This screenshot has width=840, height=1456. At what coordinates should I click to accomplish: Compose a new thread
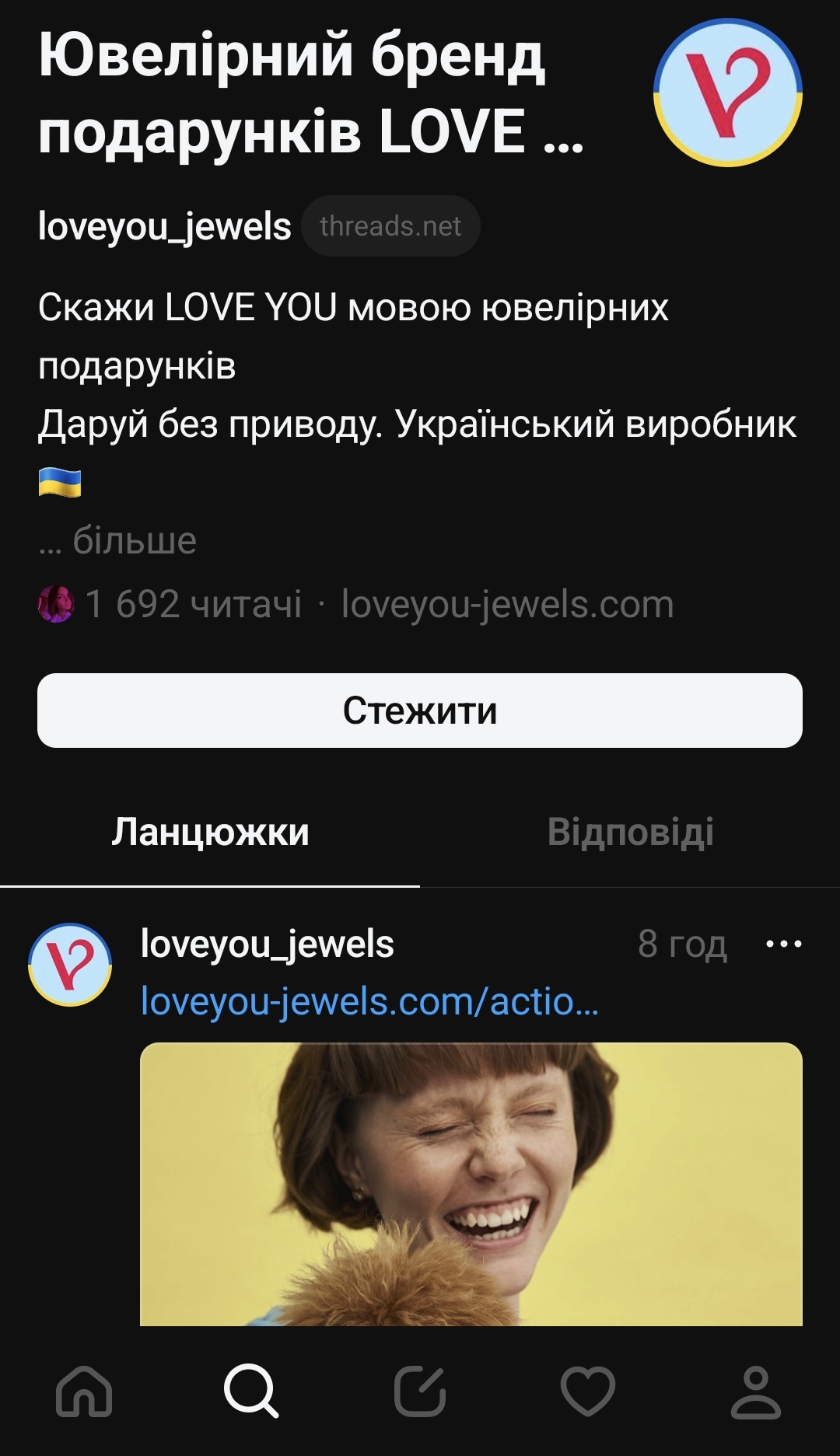(x=420, y=1391)
